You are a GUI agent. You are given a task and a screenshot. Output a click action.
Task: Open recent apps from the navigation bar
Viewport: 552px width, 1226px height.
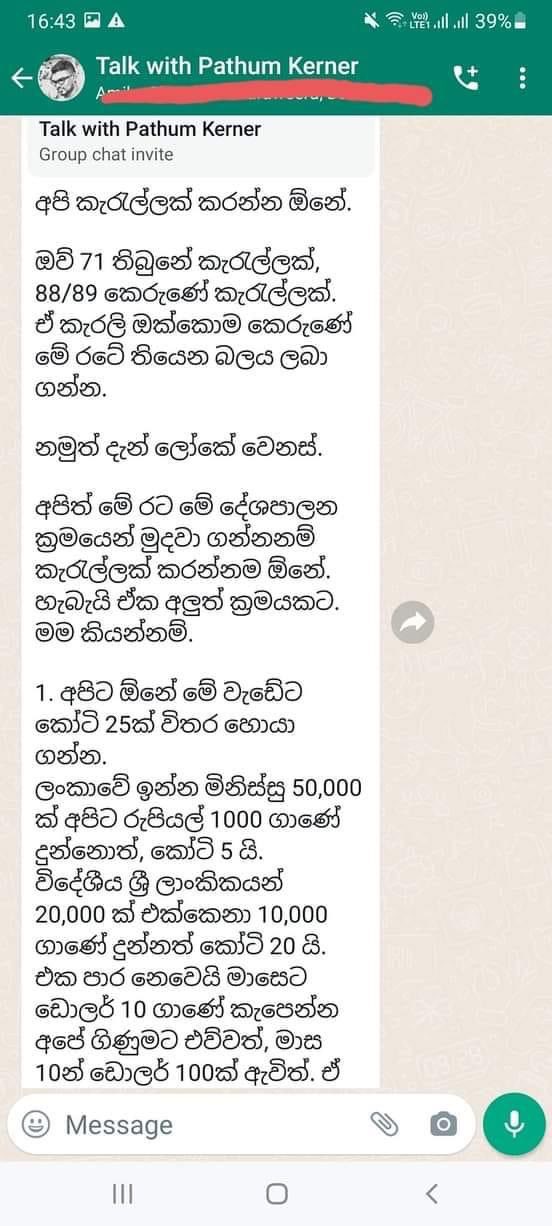[123, 1193]
